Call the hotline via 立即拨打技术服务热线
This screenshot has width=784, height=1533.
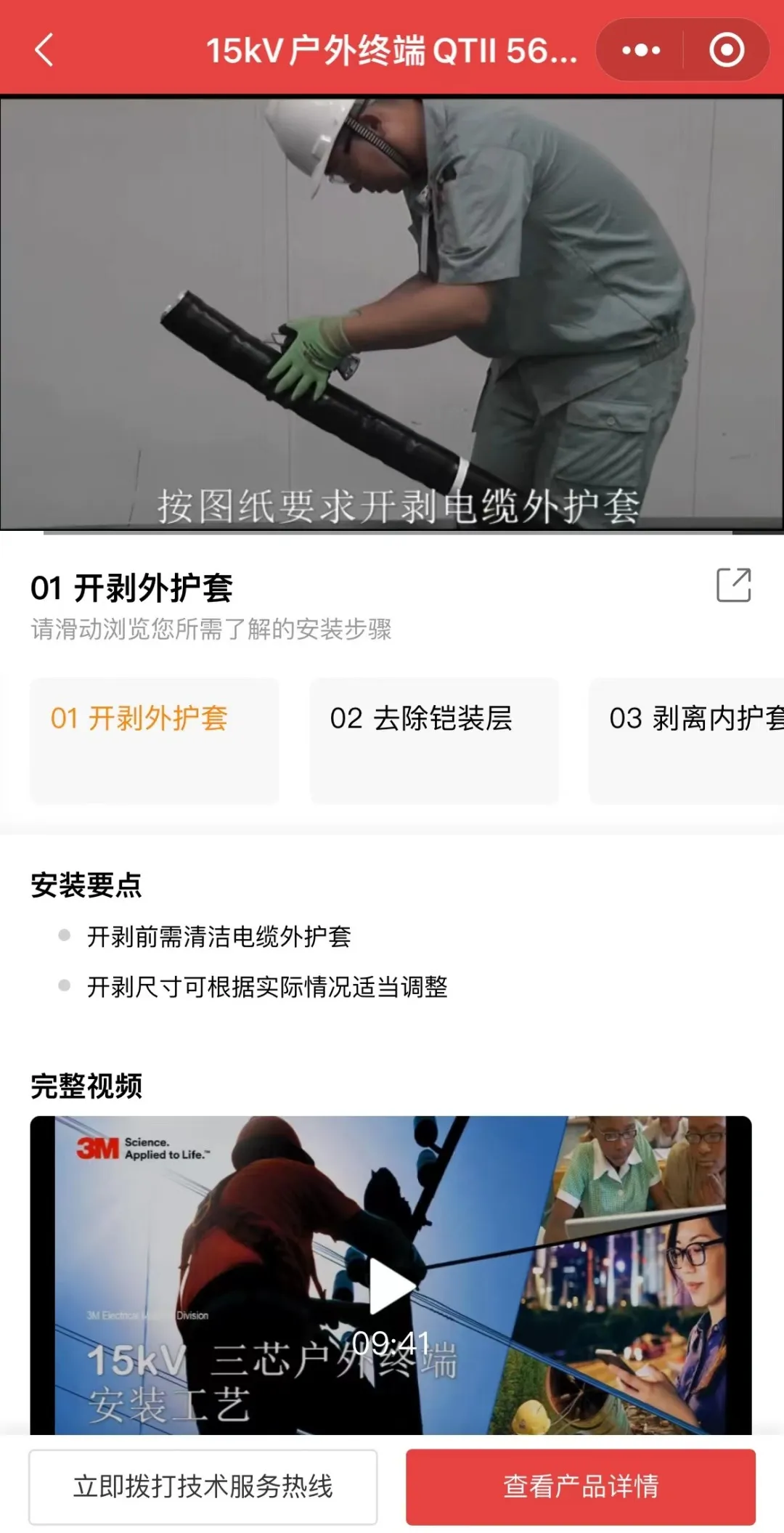(x=203, y=1487)
